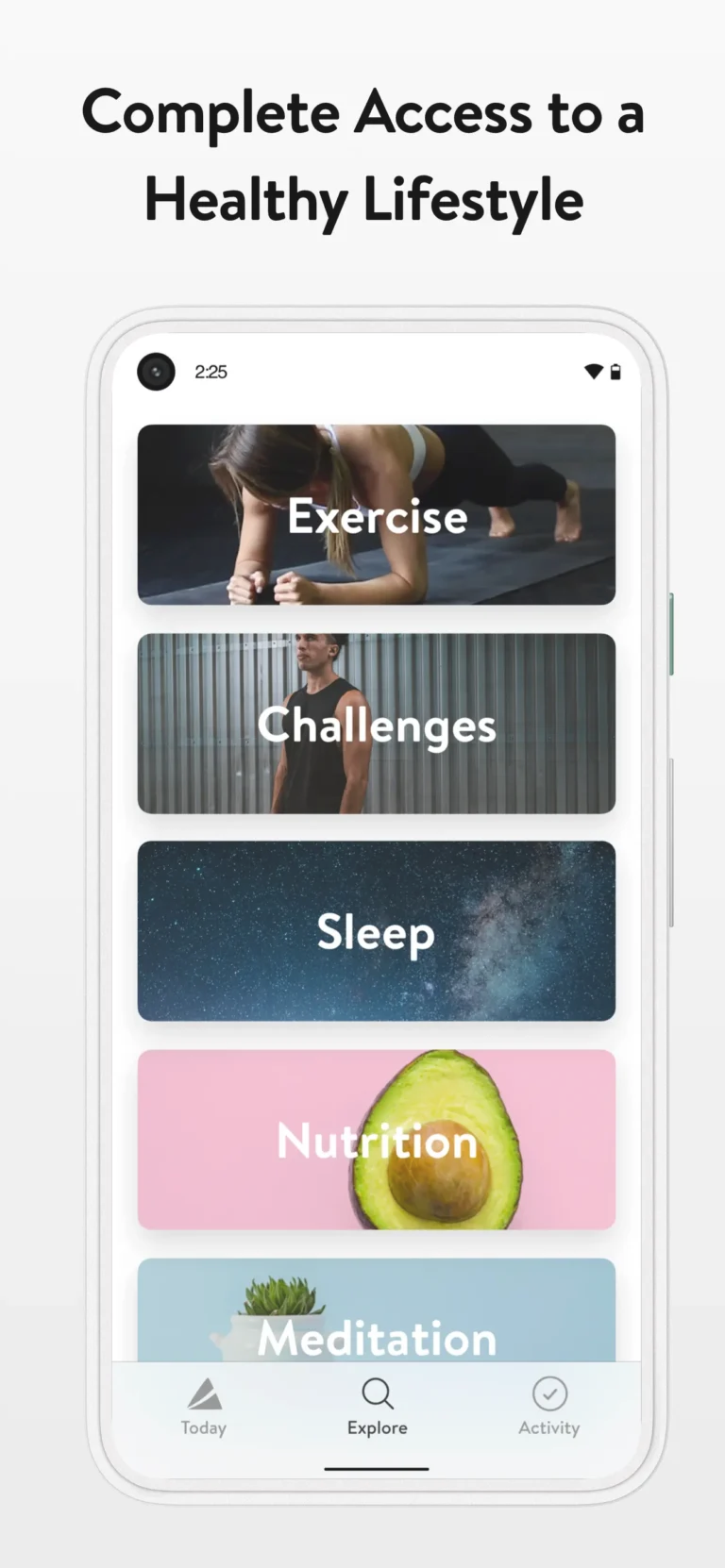Tap the Explore magnifier icon
The height and width of the screenshot is (1568, 725).
(377, 1393)
